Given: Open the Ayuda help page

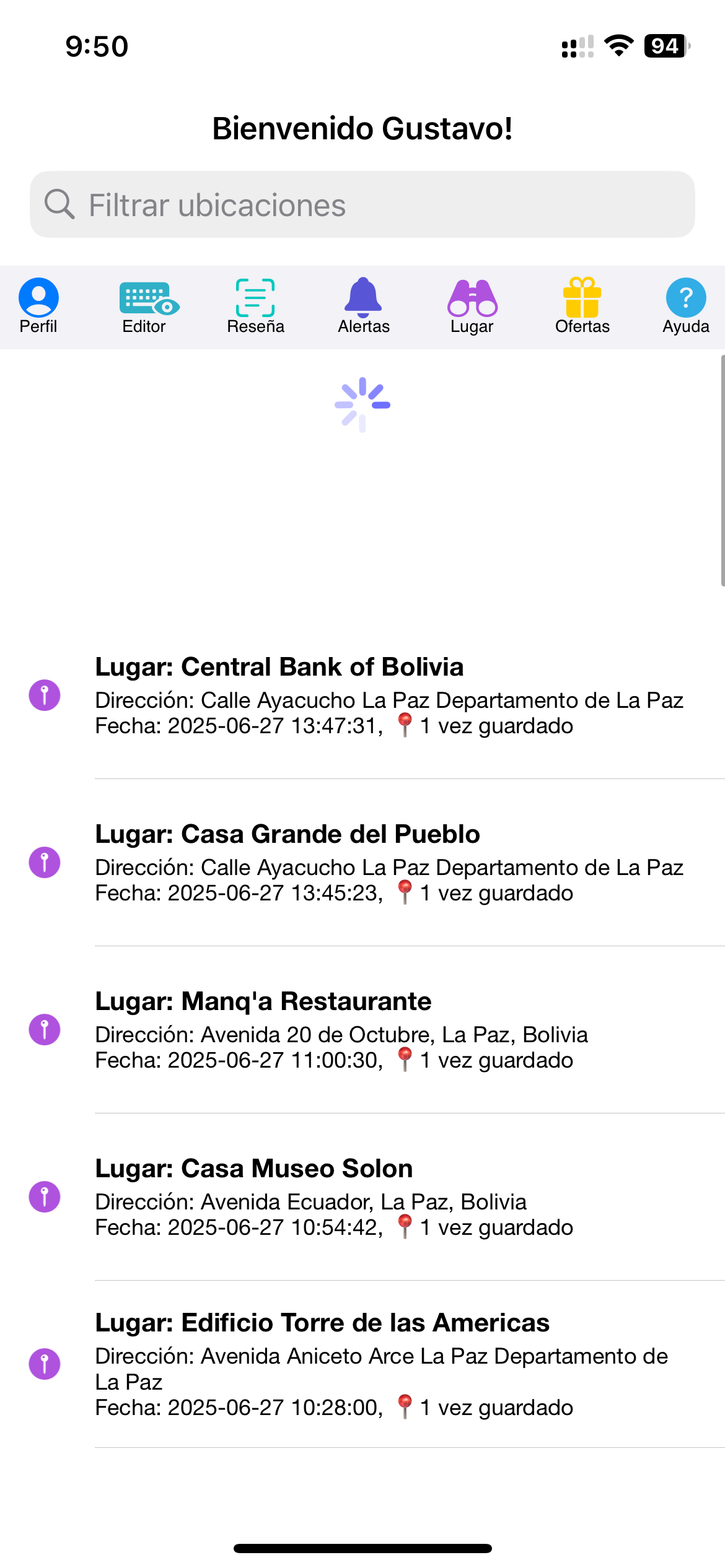Looking at the screenshot, I should (x=685, y=307).
